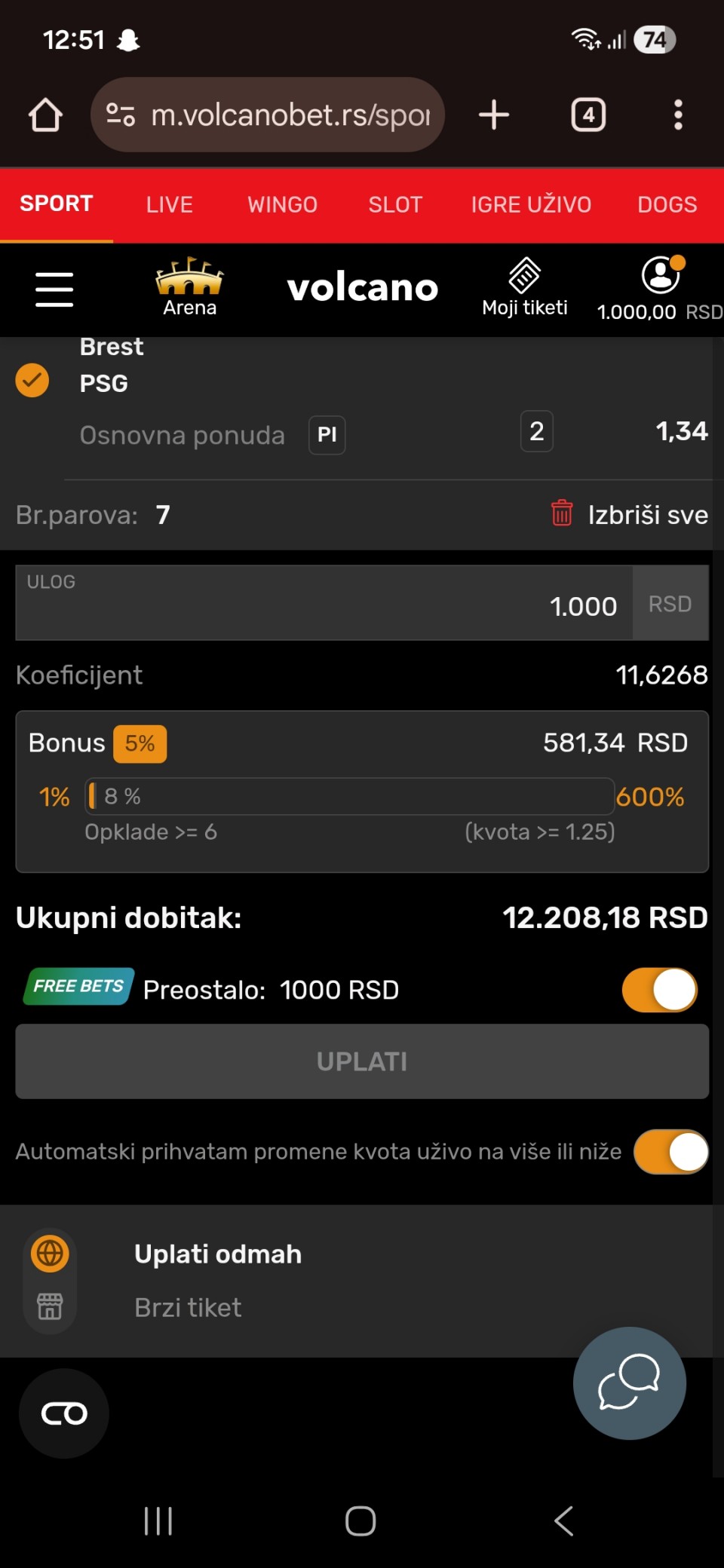This screenshot has width=724, height=1568.
Task: Open Moji tiketi
Action: 524,288
